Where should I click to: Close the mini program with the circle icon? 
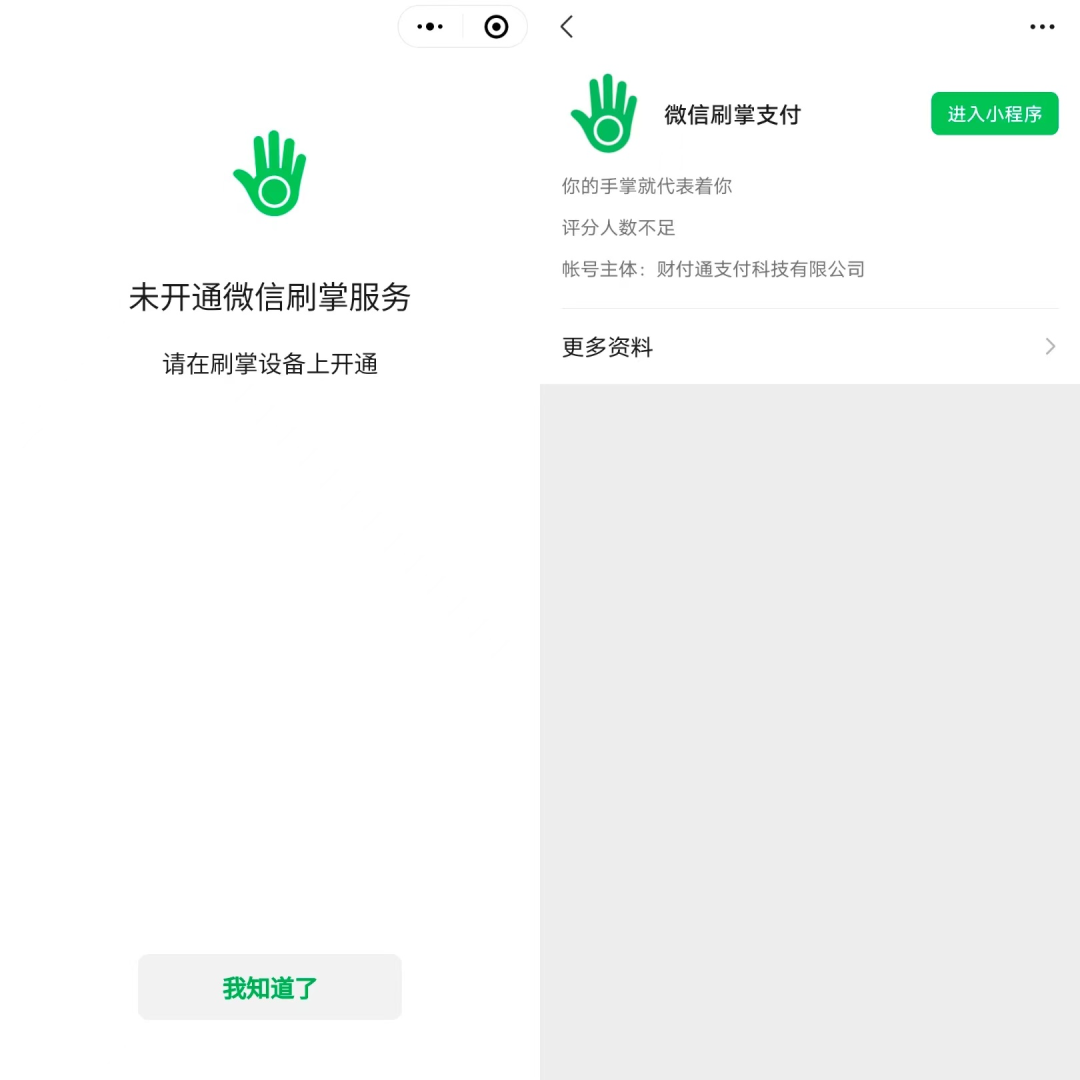click(x=496, y=27)
